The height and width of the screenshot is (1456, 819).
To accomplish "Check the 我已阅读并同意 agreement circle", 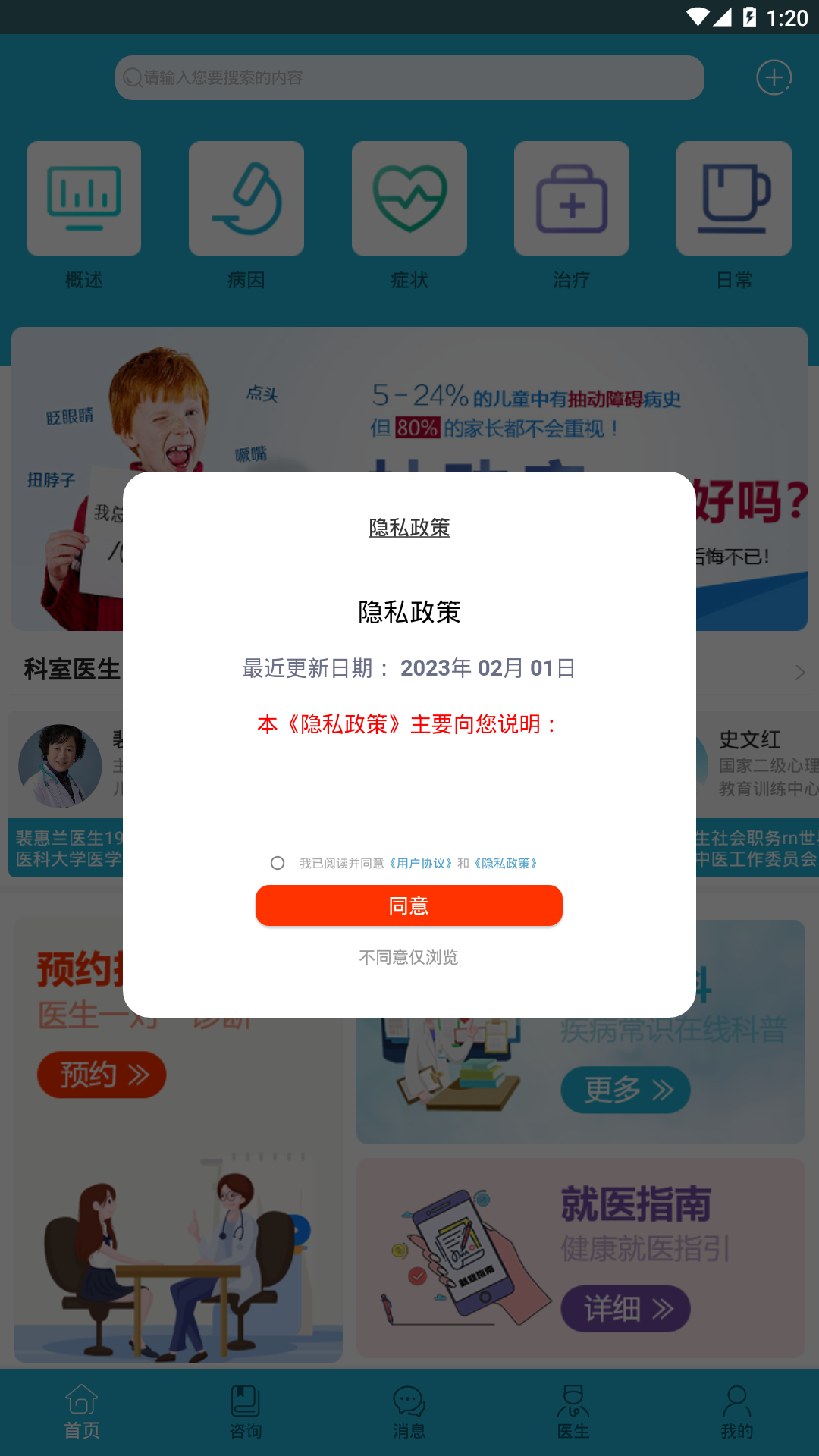I will click(x=278, y=863).
